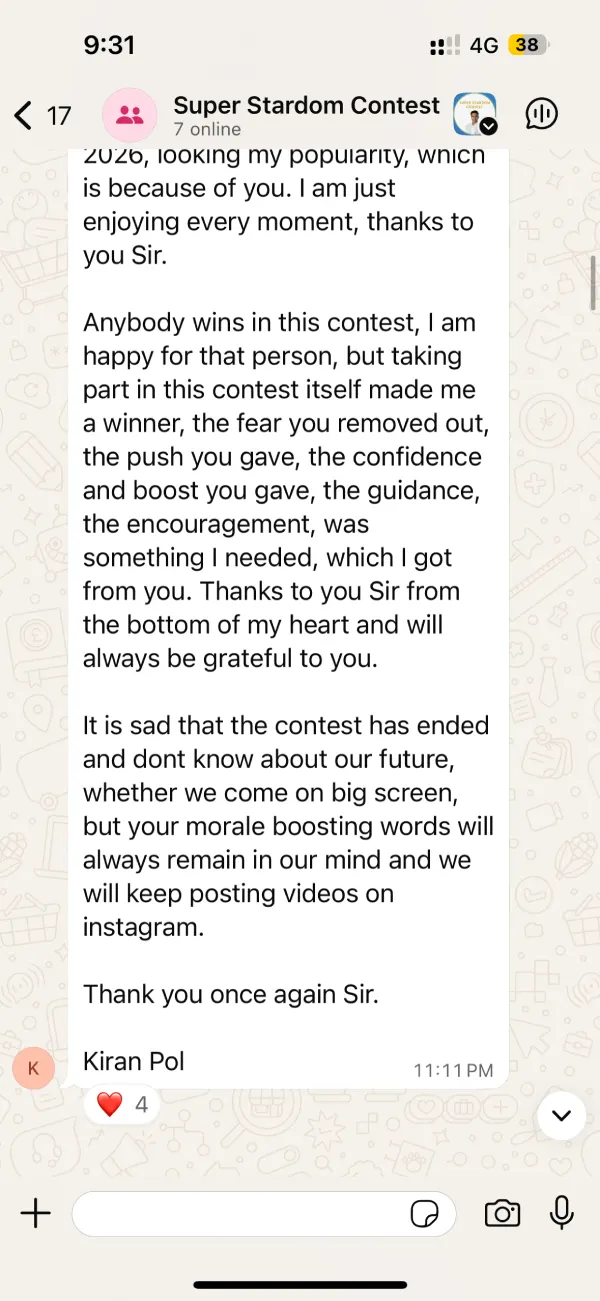Tap the group avatar icon
This screenshot has height=1301, width=600.
[130, 115]
